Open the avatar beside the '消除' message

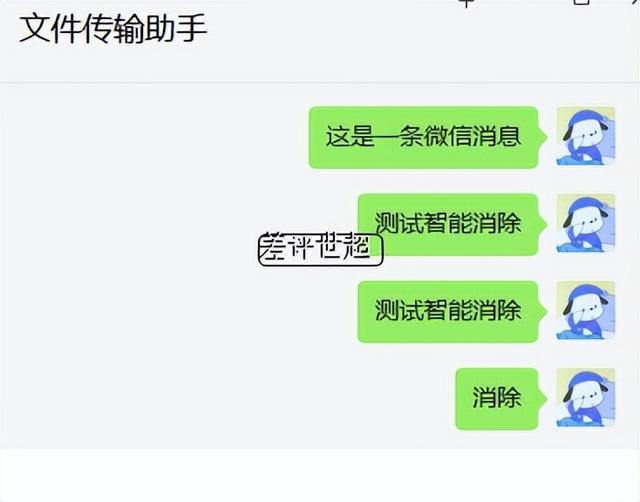[x=585, y=398]
